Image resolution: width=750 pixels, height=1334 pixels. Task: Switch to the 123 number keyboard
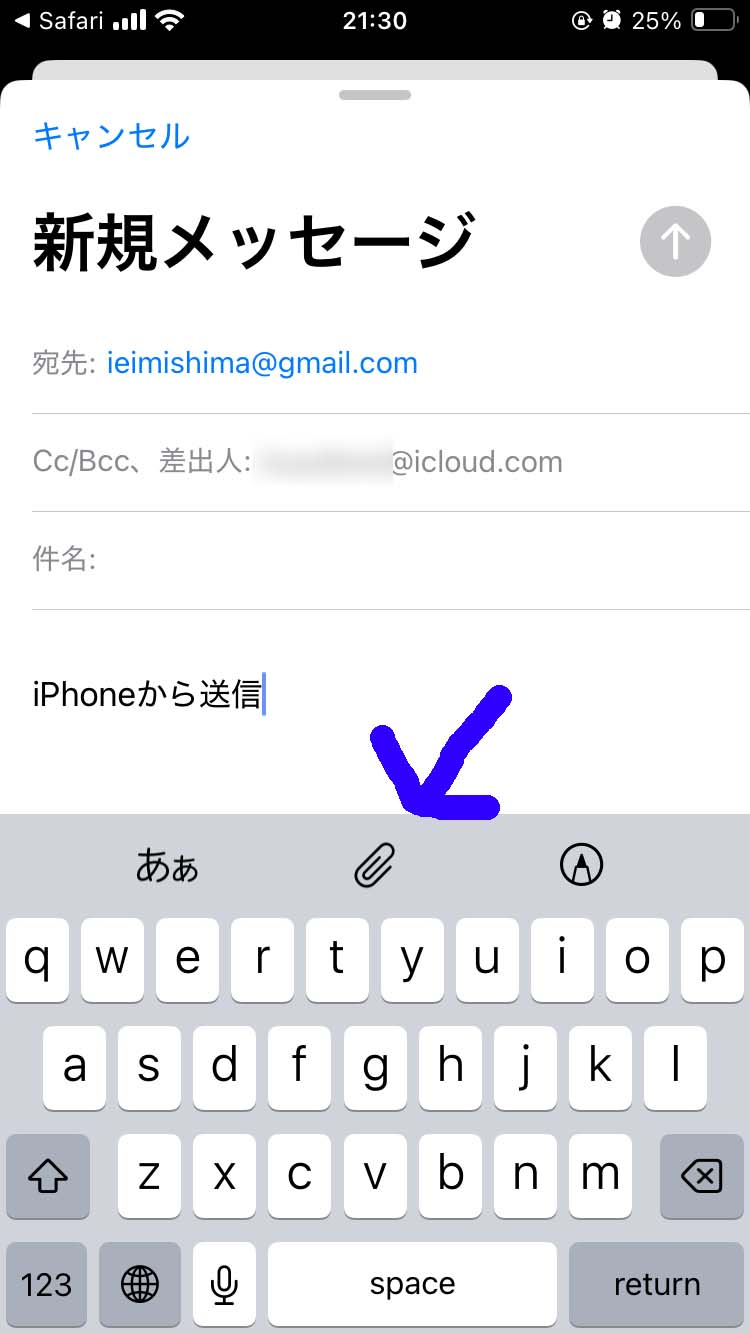(x=47, y=1284)
